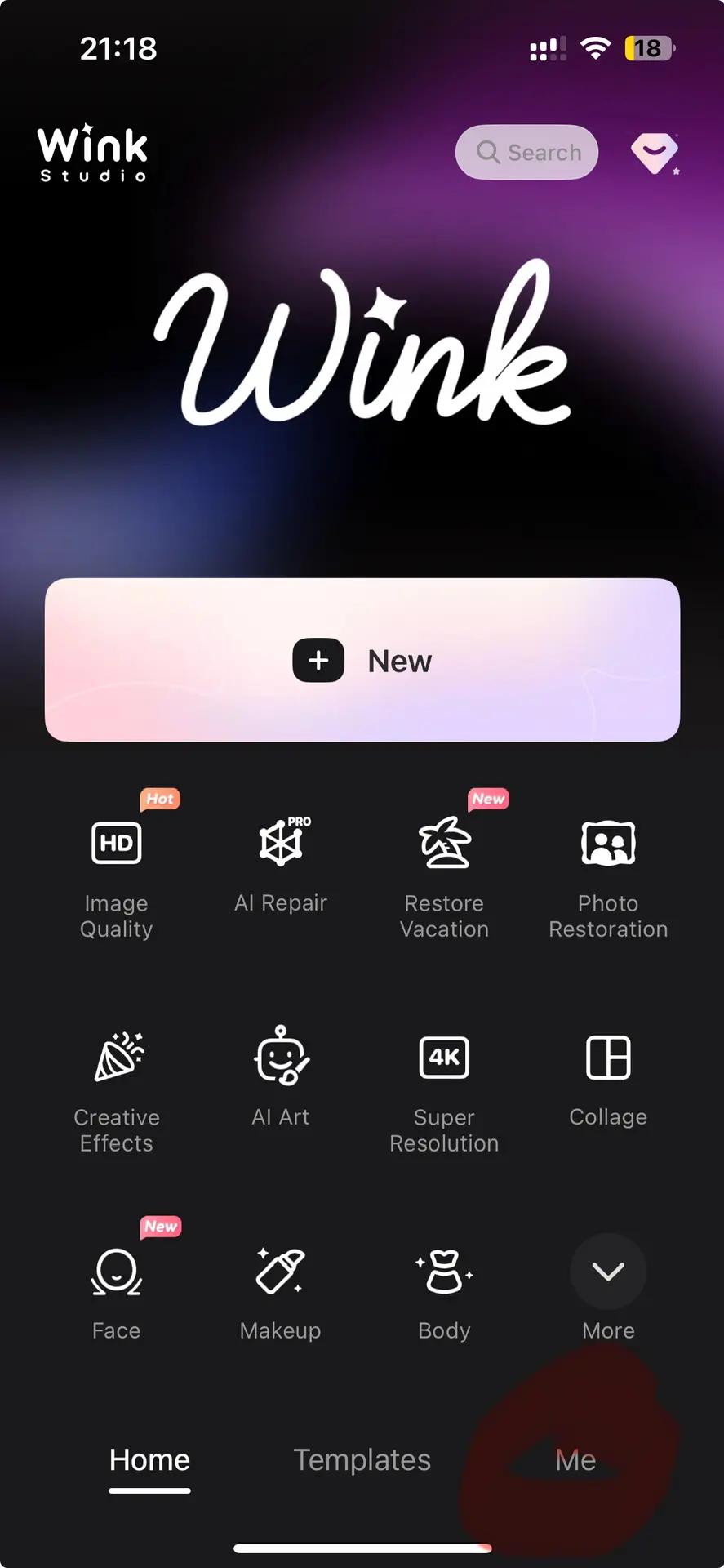Create a Collage
The image size is (724, 1568).
click(608, 1078)
